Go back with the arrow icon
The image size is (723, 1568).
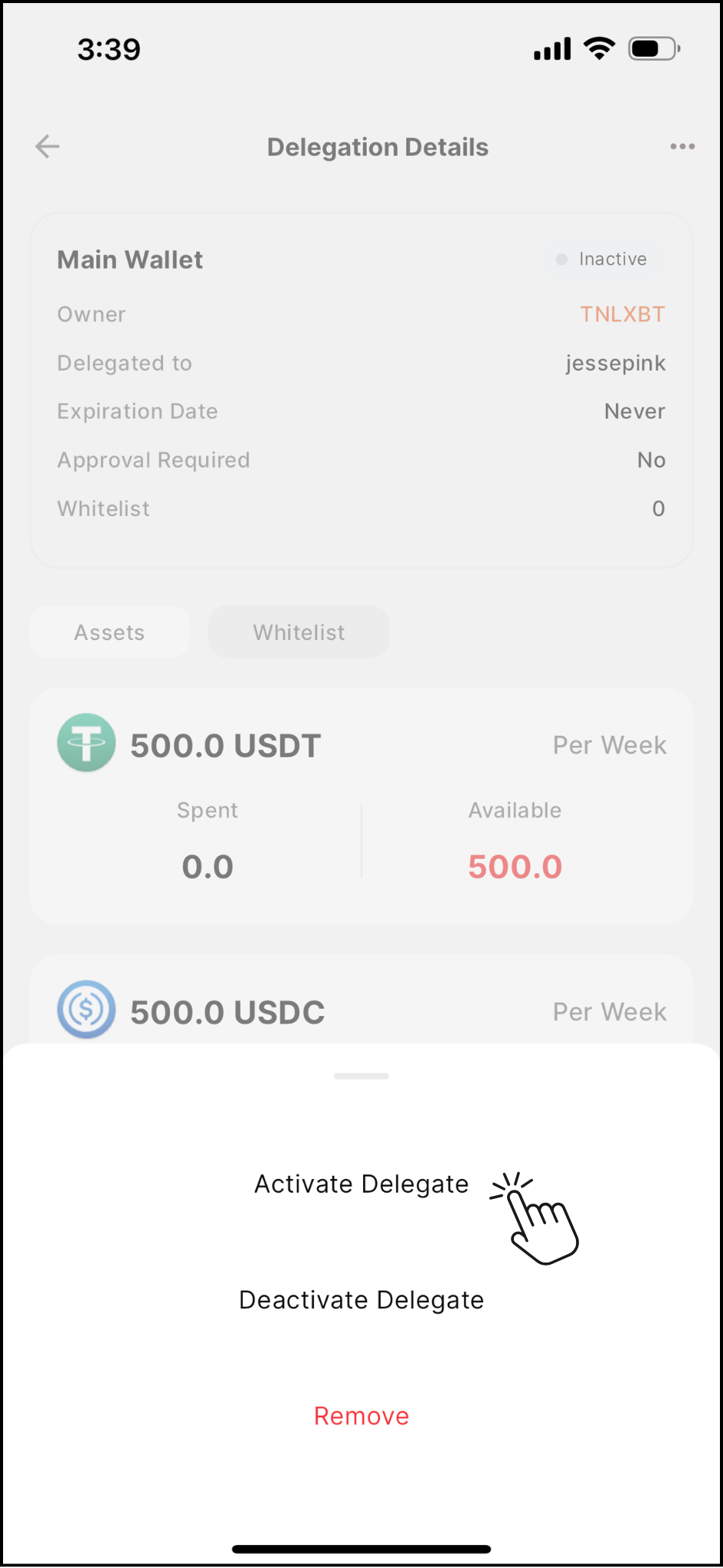click(47, 146)
